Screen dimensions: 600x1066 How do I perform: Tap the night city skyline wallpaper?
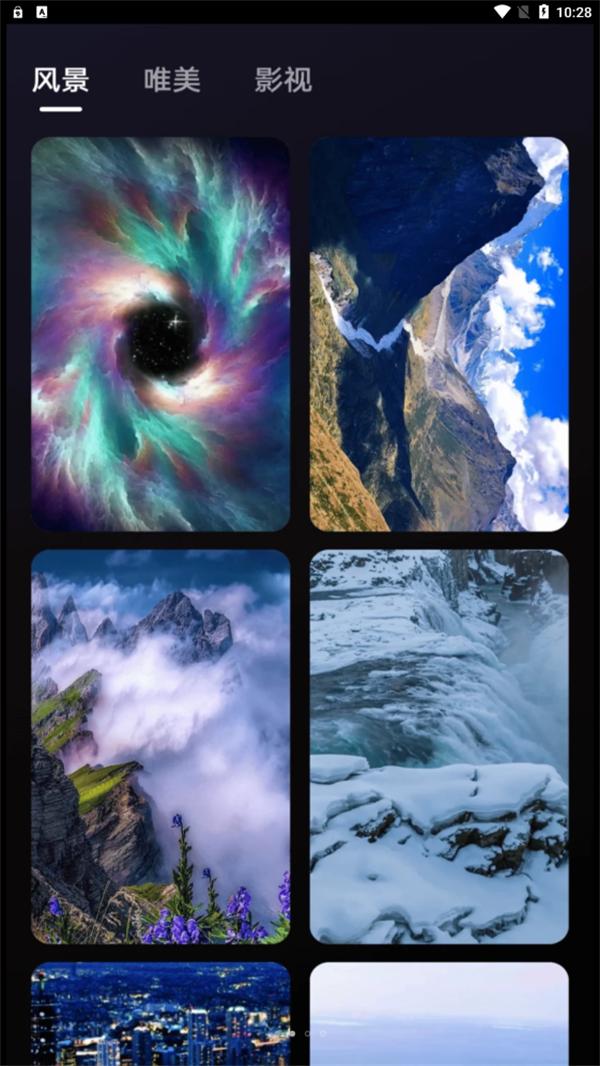coord(160,1014)
